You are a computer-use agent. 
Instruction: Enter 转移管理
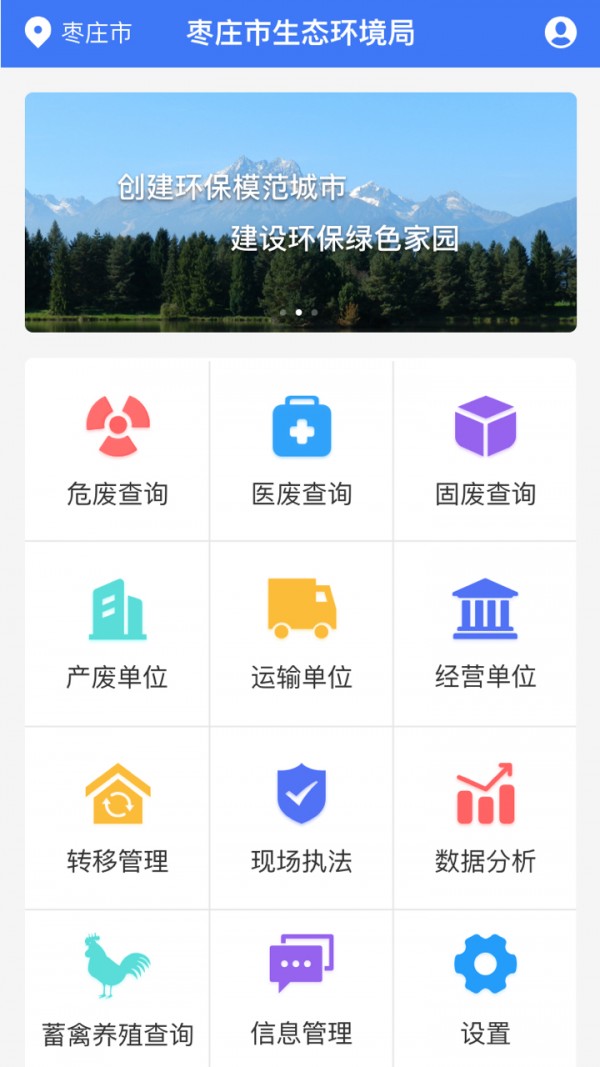117,818
